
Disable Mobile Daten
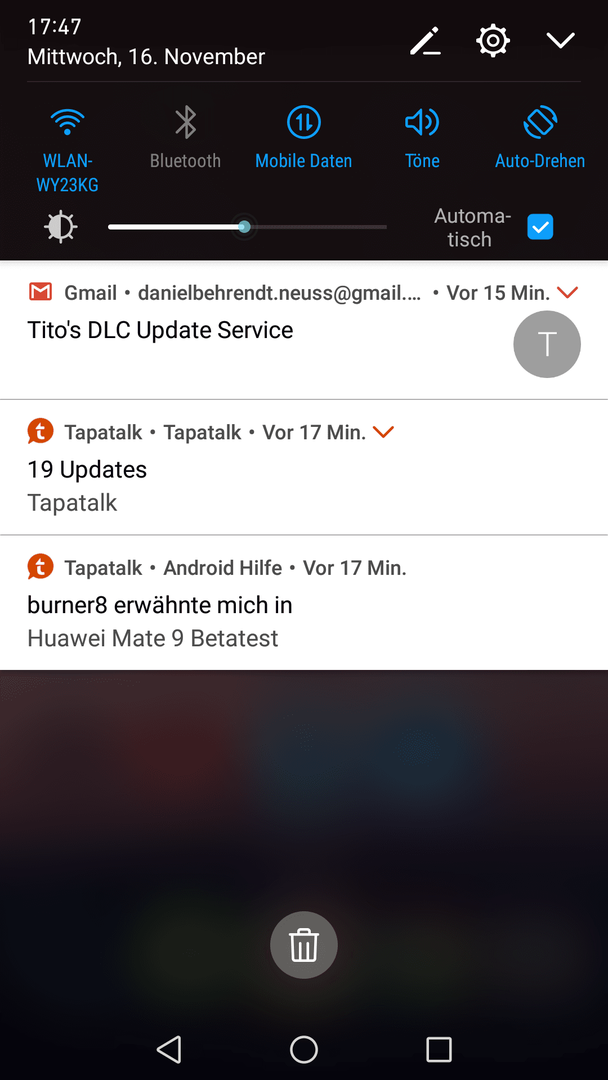tap(304, 138)
